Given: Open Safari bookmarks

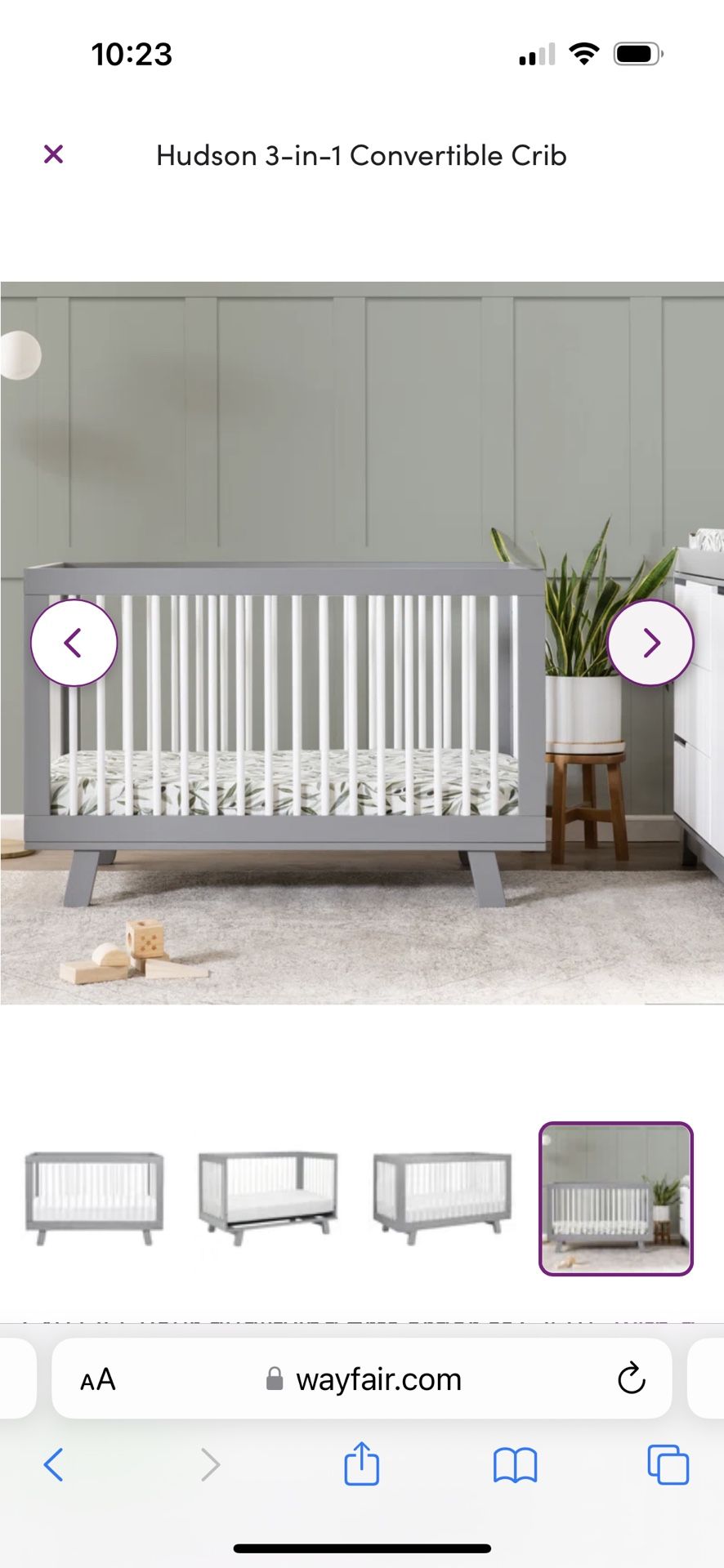Looking at the screenshot, I should pos(515,1464).
